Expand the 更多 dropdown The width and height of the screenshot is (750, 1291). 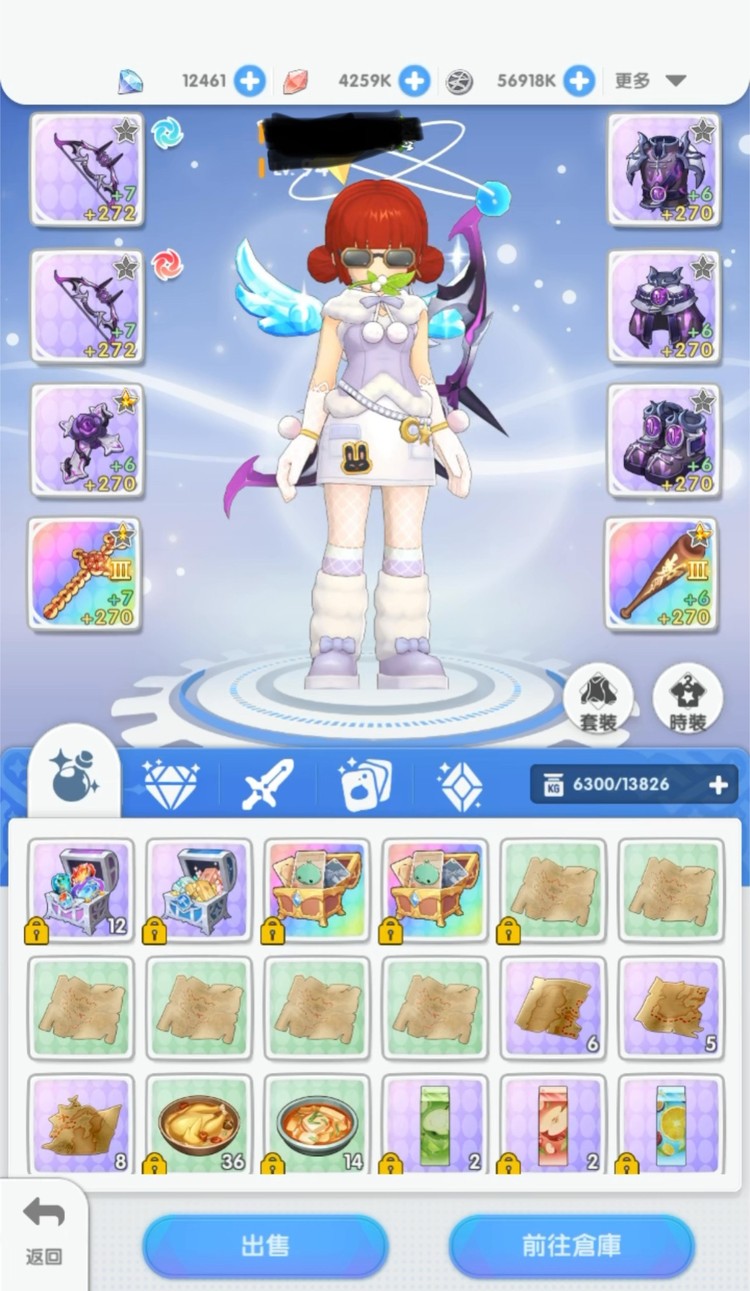650,81
